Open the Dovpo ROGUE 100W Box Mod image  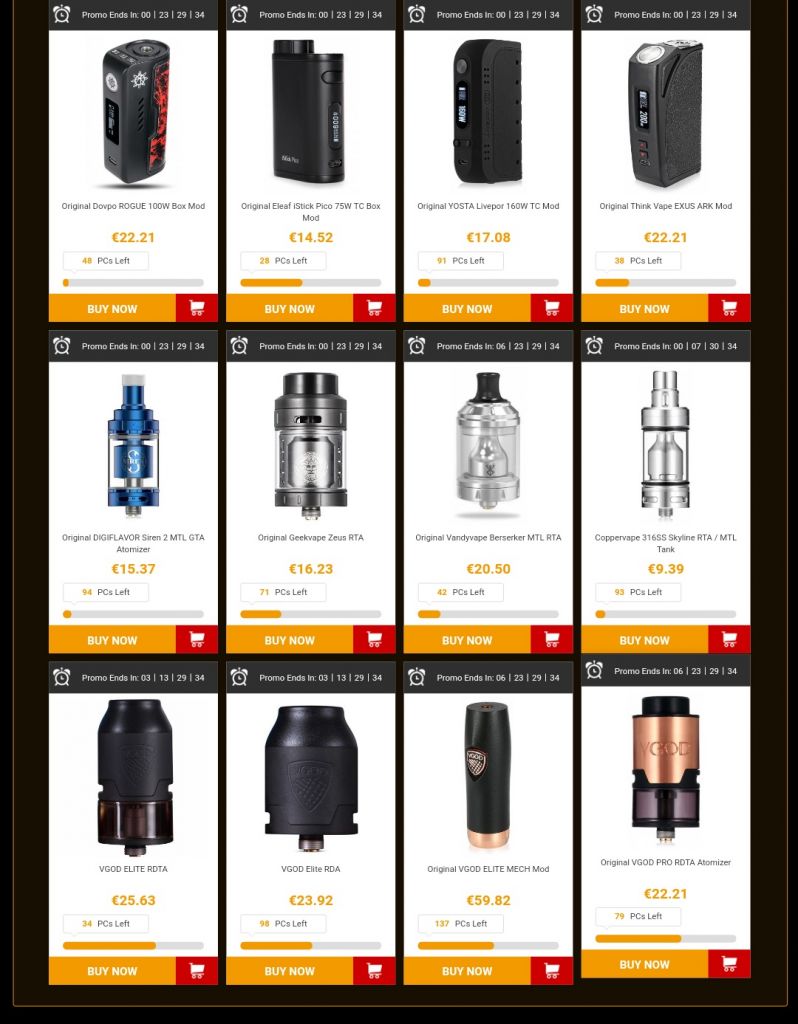pos(135,113)
